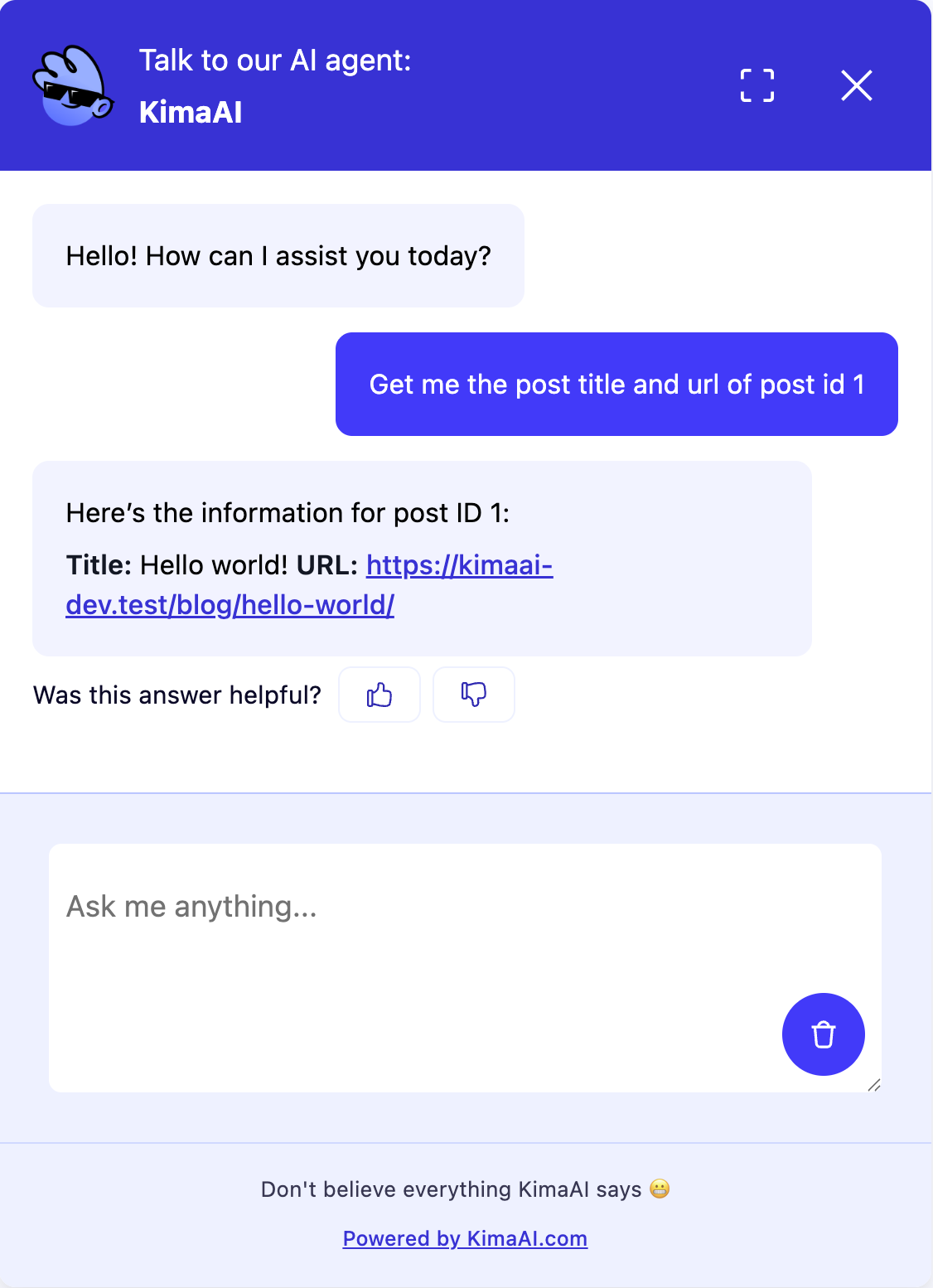Close the KimaAI chat window
This screenshot has height=1288, width=933.
click(856, 85)
